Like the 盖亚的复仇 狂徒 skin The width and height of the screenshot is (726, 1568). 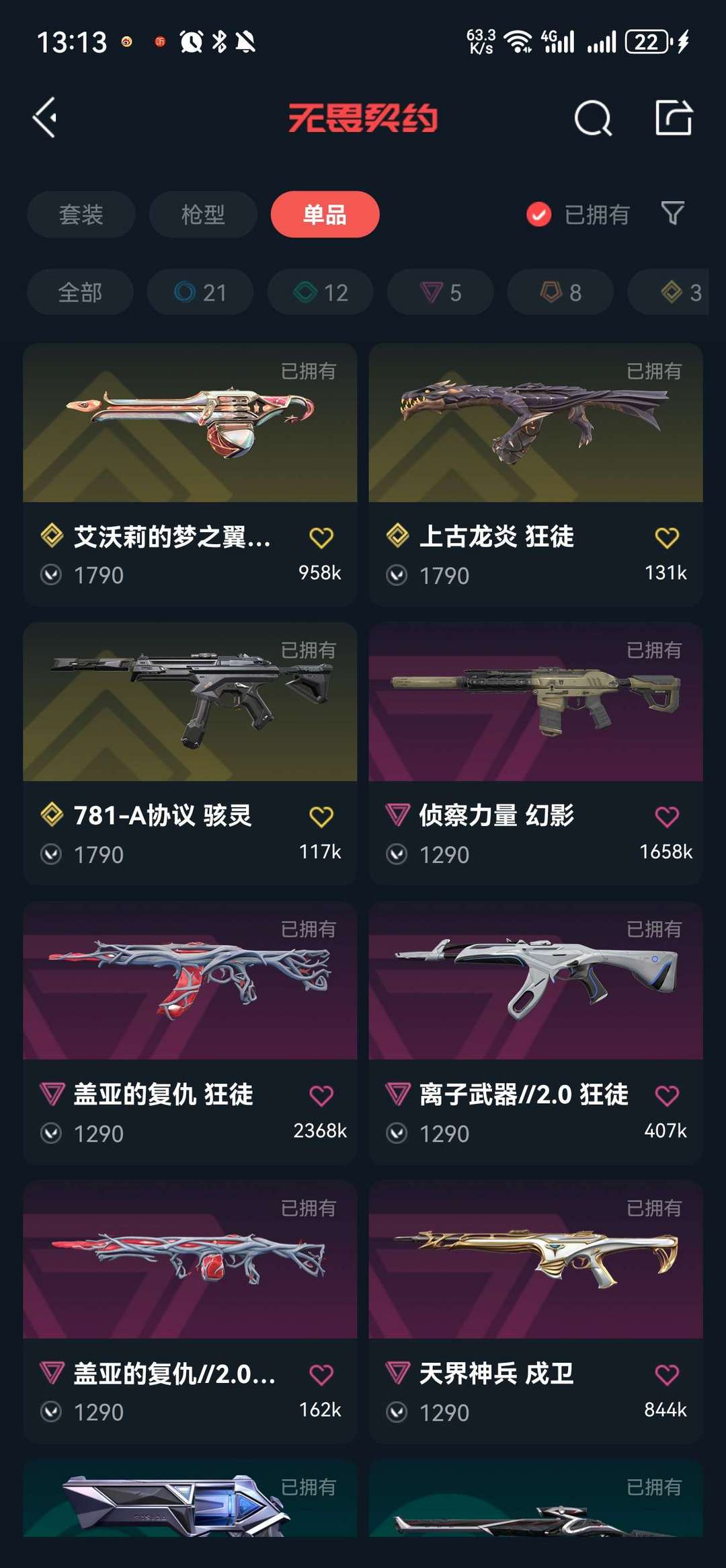point(321,1095)
